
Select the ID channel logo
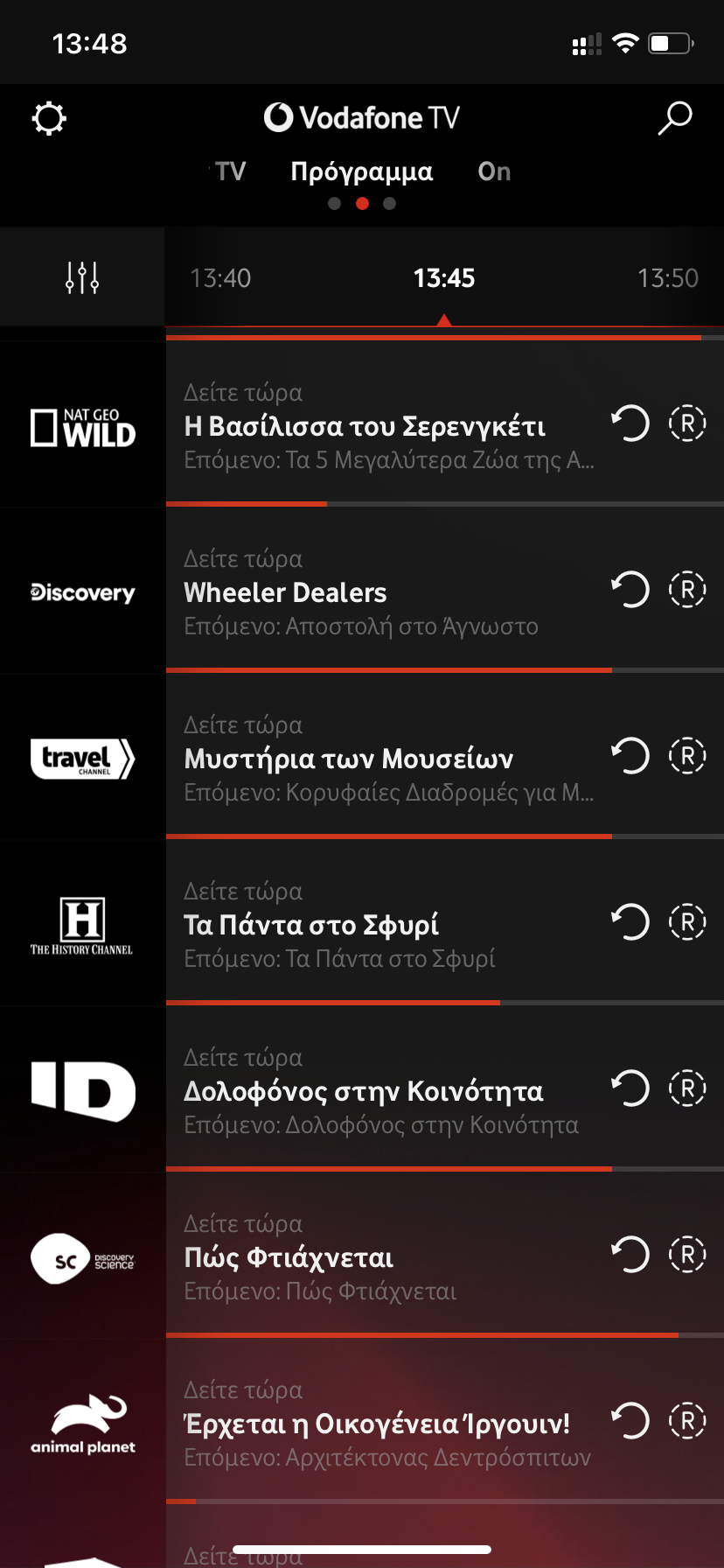(x=83, y=1090)
